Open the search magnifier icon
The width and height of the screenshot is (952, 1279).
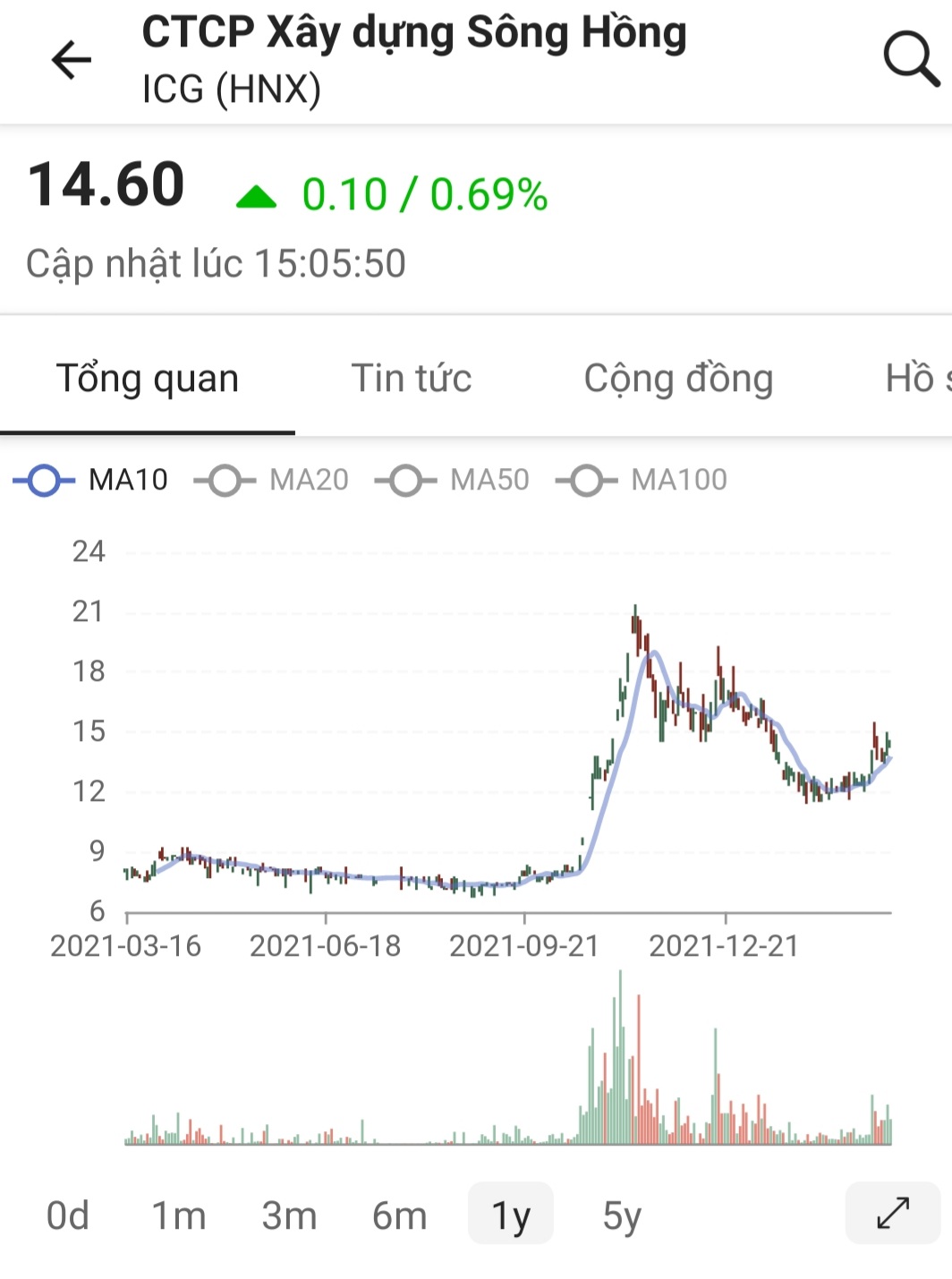pyautogui.click(x=910, y=59)
